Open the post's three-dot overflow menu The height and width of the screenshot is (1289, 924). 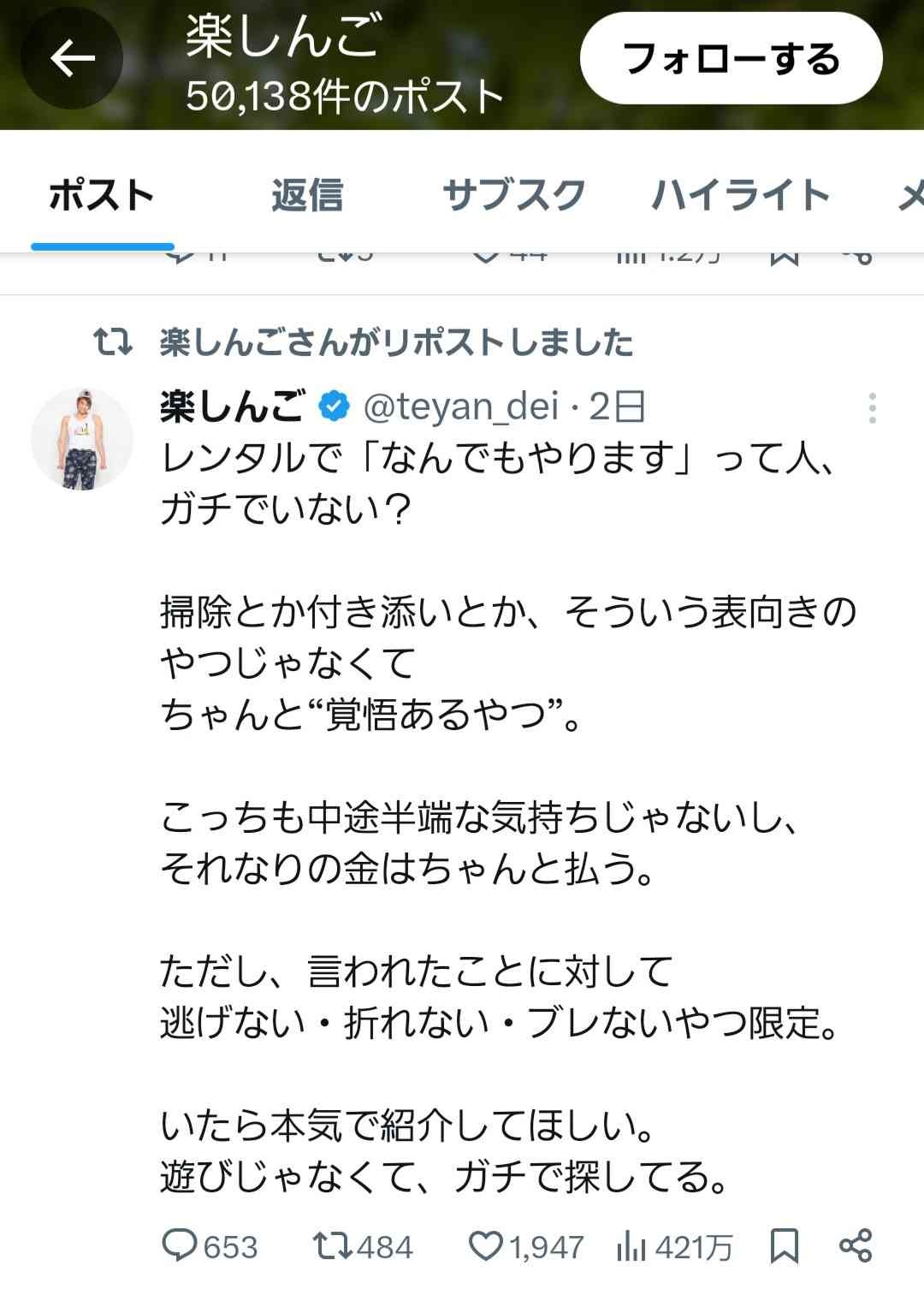click(872, 408)
